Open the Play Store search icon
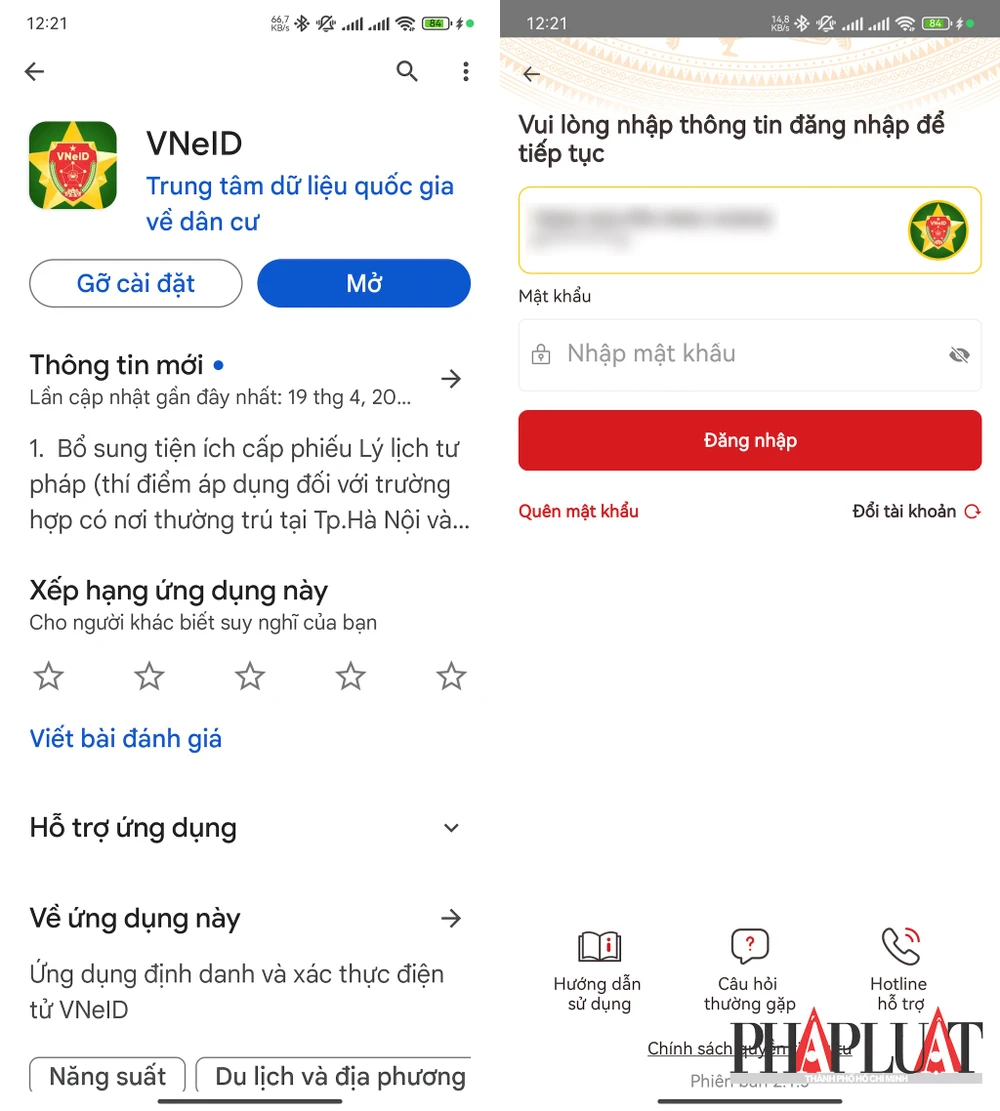This screenshot has height=1111, width=1000. point(407,71)
